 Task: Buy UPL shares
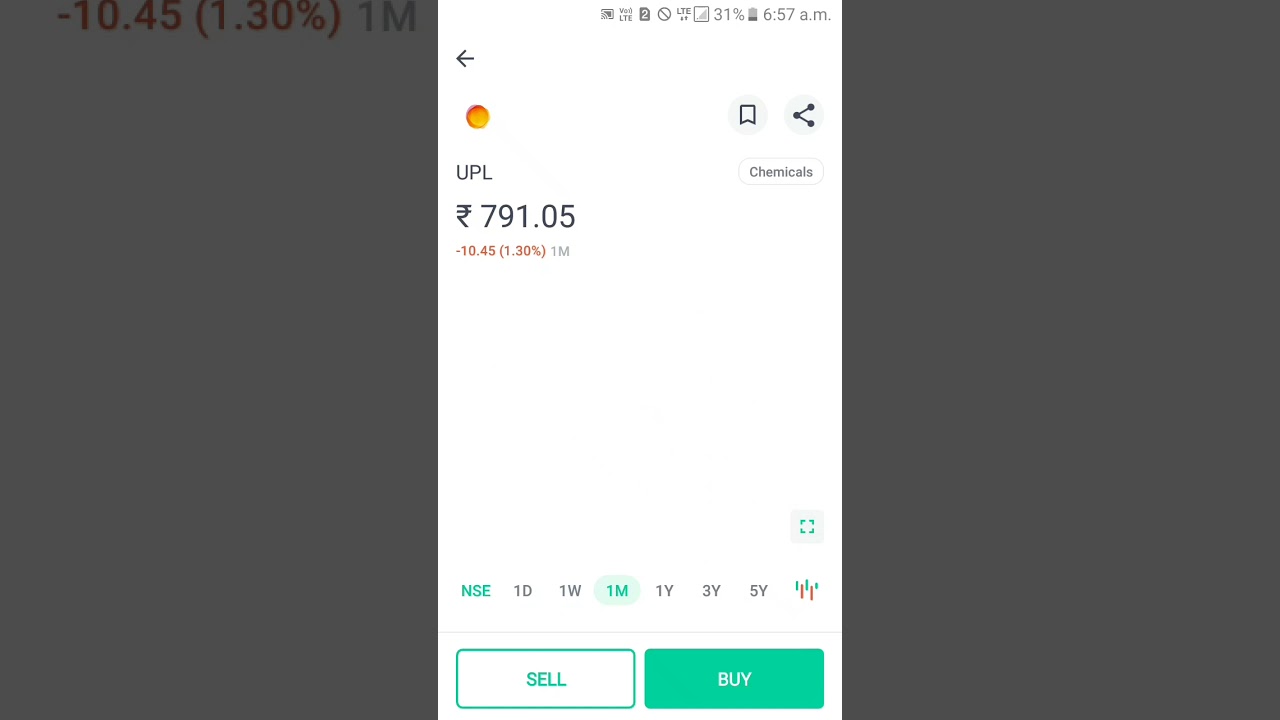coord(734,679)
